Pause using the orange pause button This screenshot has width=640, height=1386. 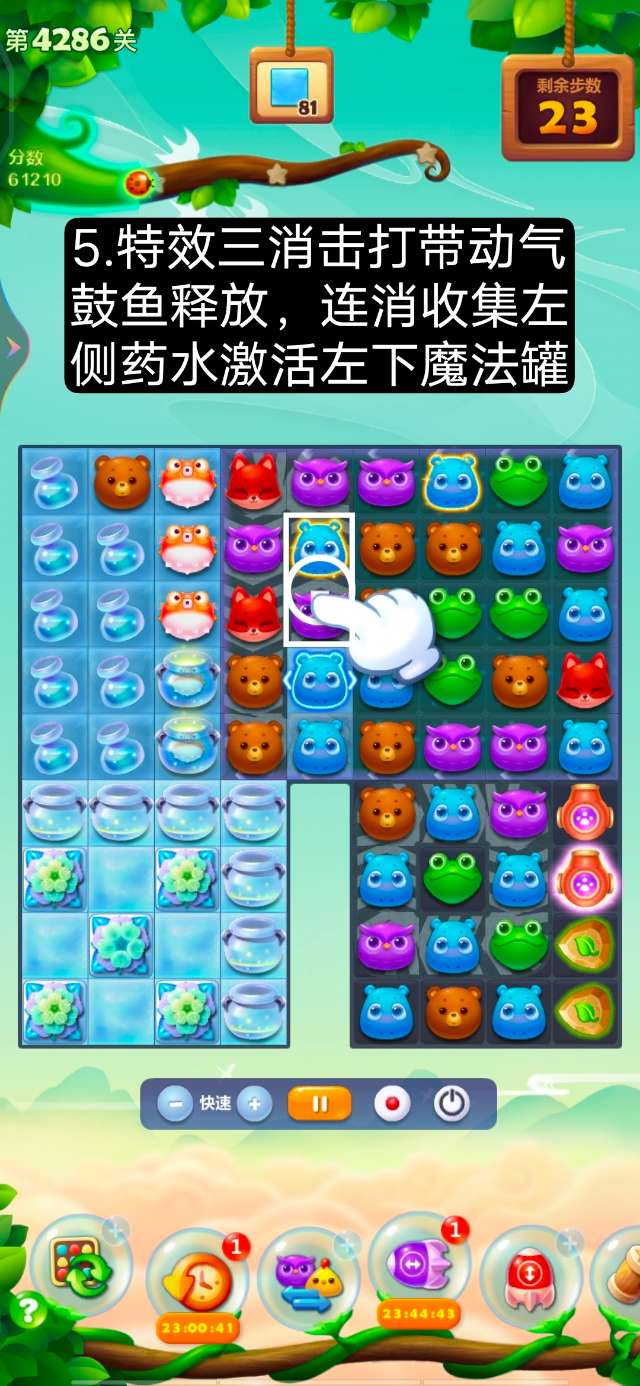[320, 1104]
